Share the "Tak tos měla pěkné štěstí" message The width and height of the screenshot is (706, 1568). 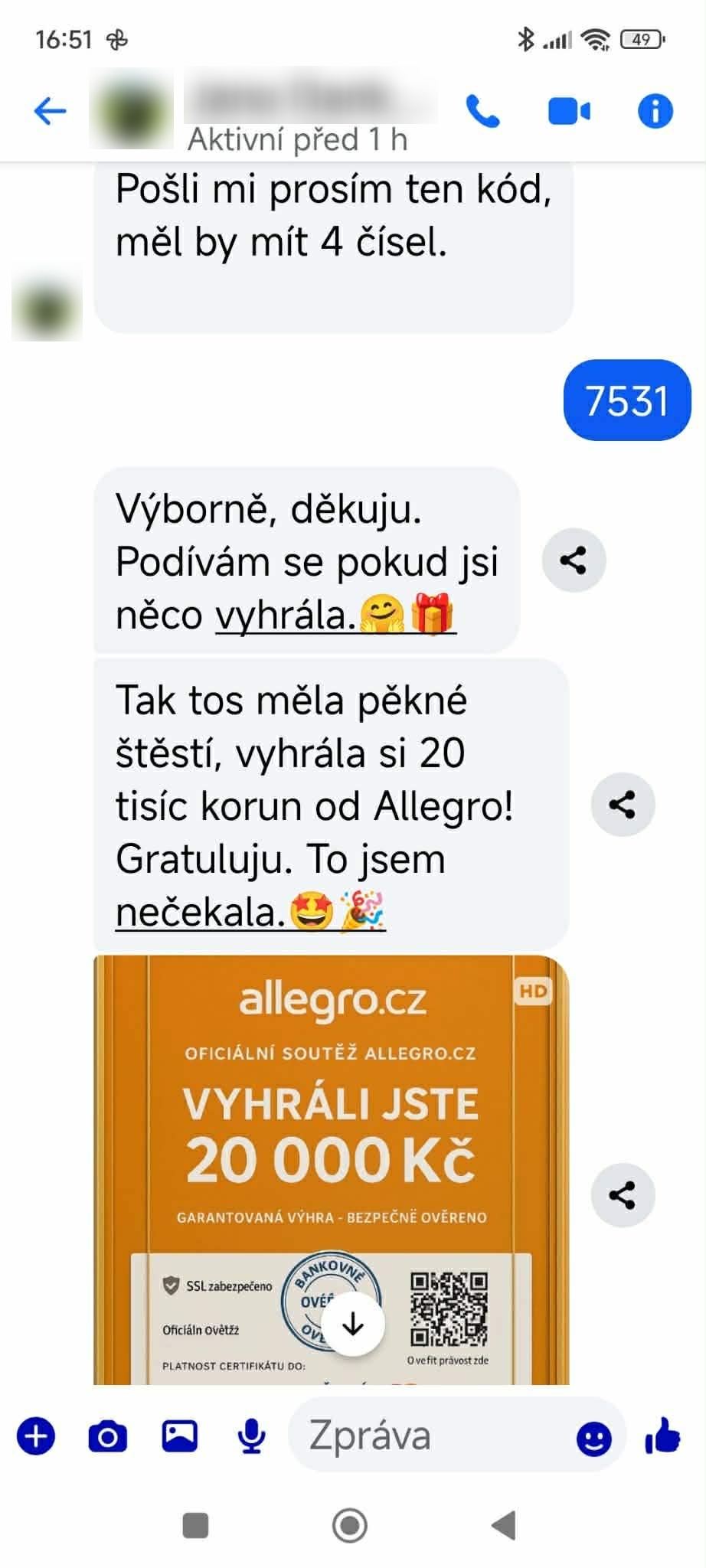pos(623,805)
